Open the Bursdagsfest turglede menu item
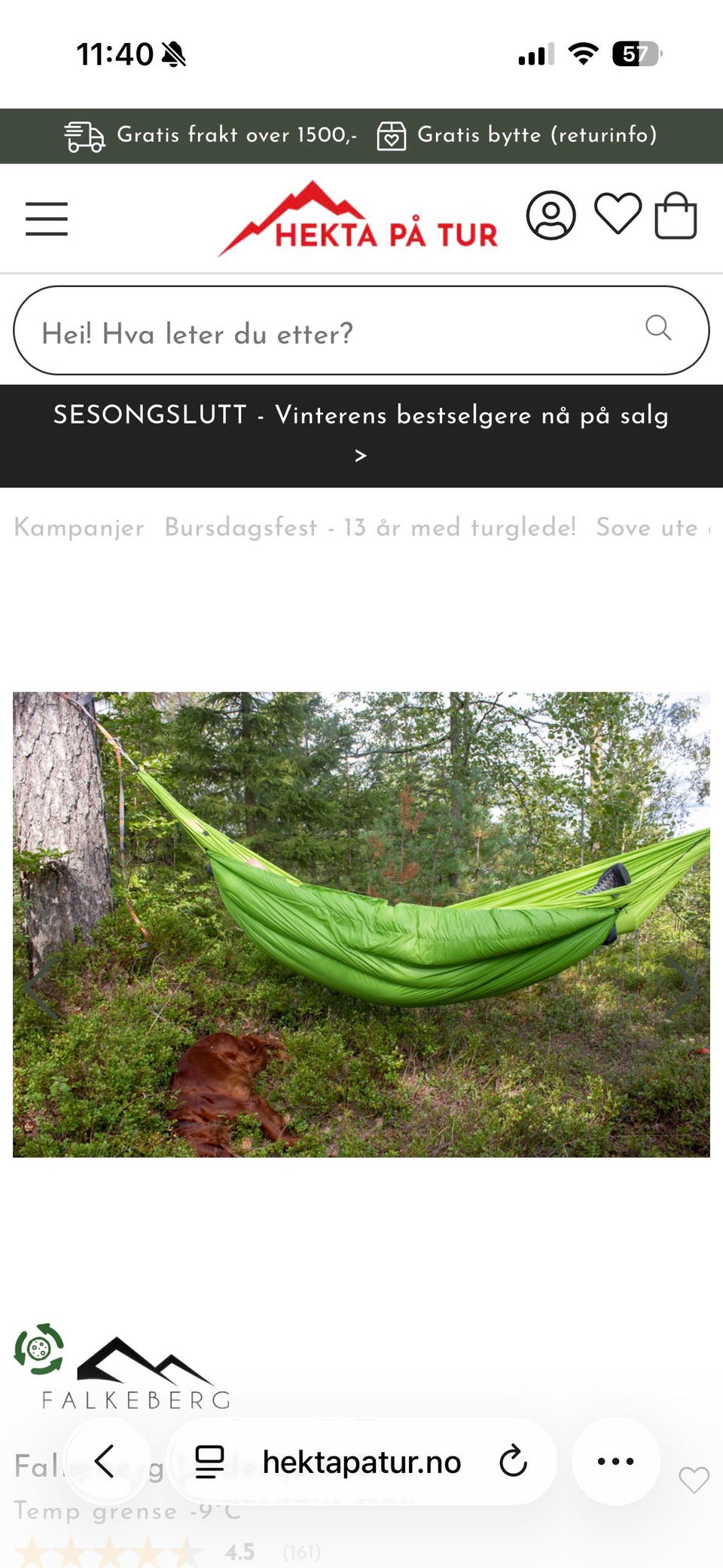Screen dimensions: 723x1568 coord(371,527)
